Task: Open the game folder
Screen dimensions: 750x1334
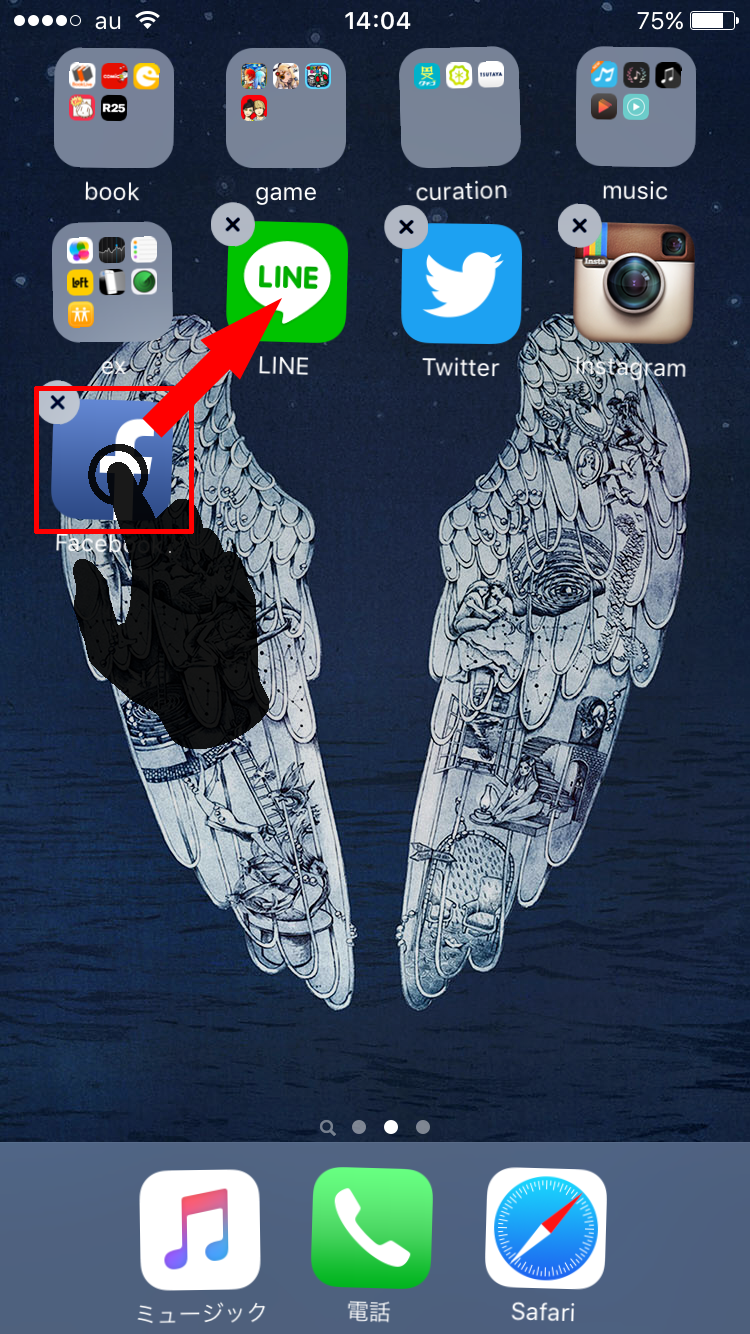Action: coord(286,108)
